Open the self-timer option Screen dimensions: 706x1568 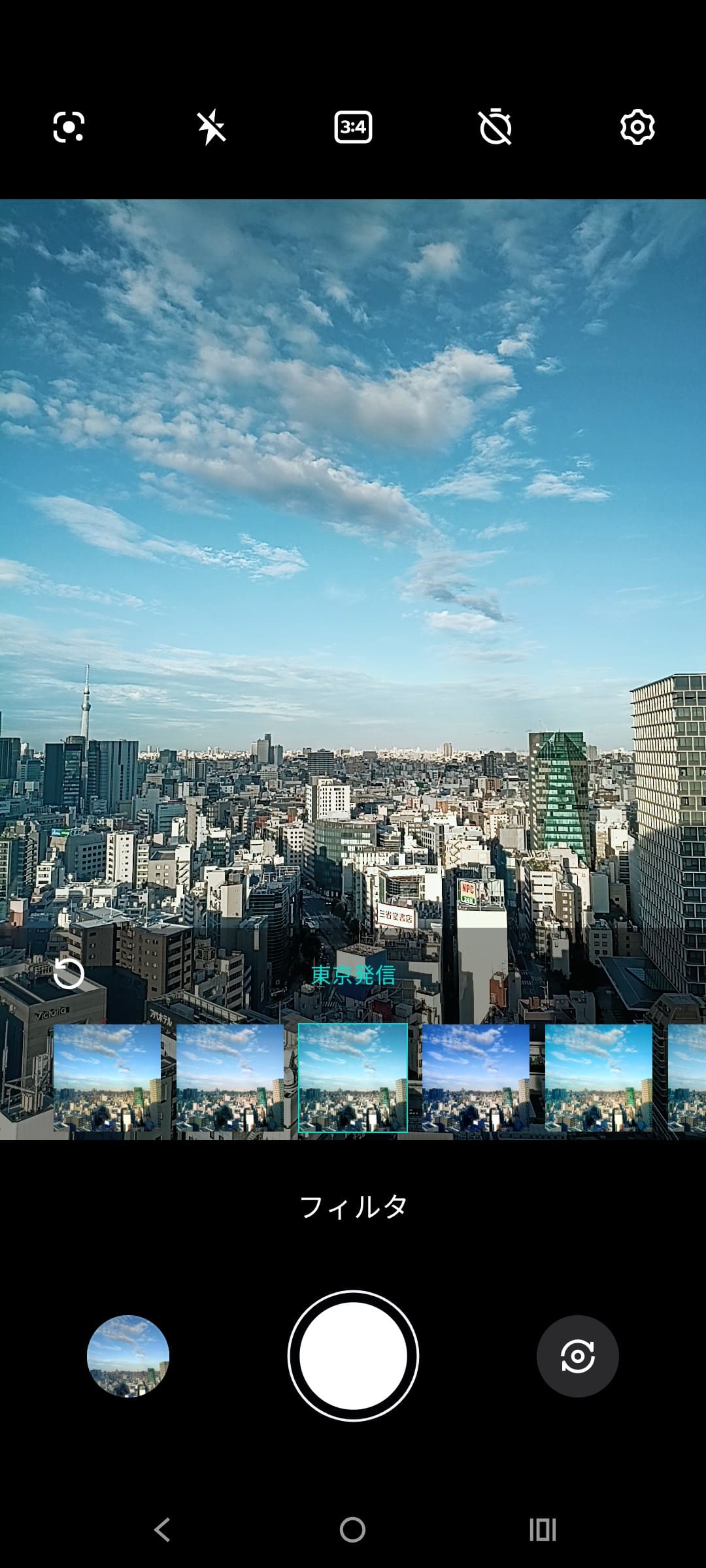(496, 127)
